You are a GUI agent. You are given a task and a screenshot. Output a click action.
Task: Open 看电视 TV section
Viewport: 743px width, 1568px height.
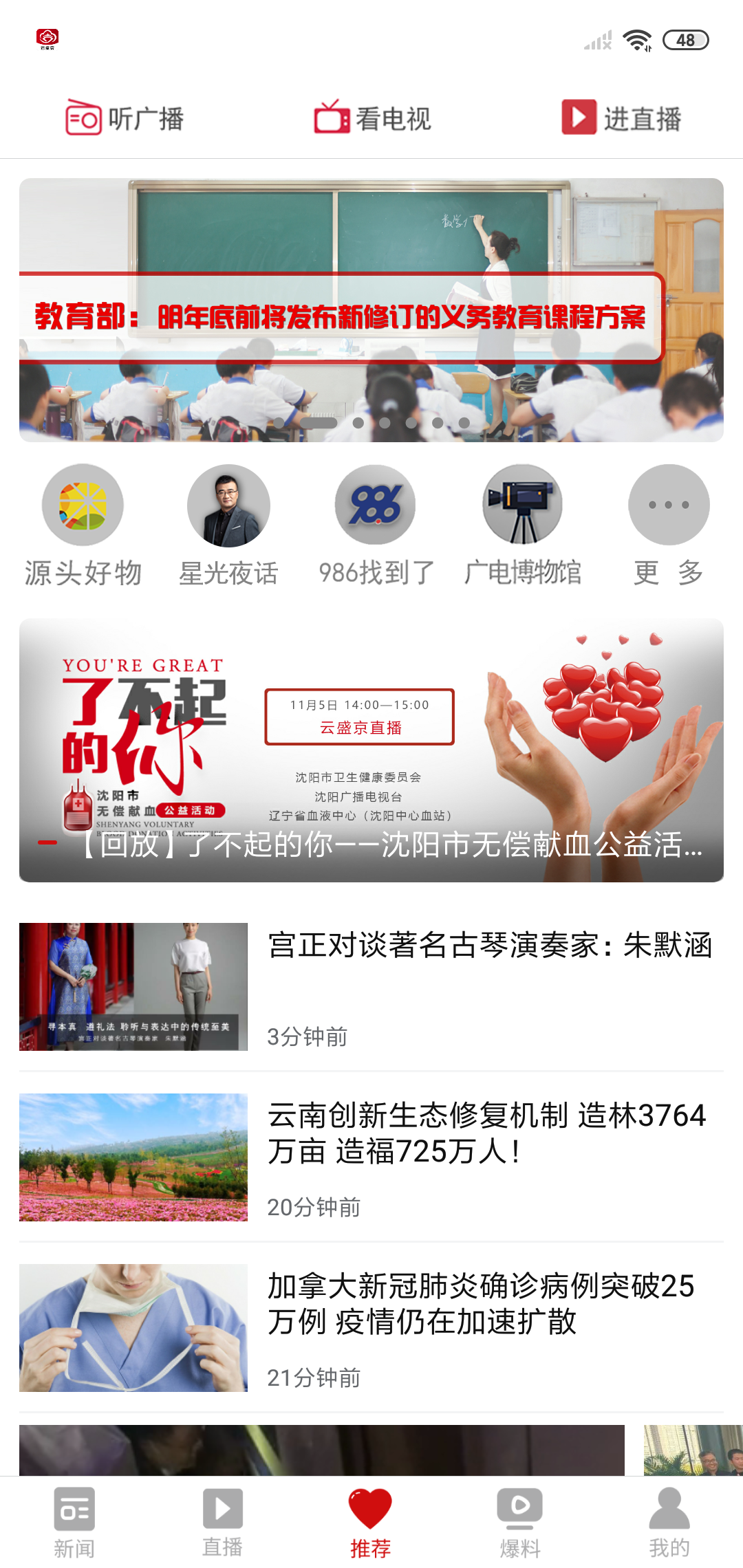372,118
